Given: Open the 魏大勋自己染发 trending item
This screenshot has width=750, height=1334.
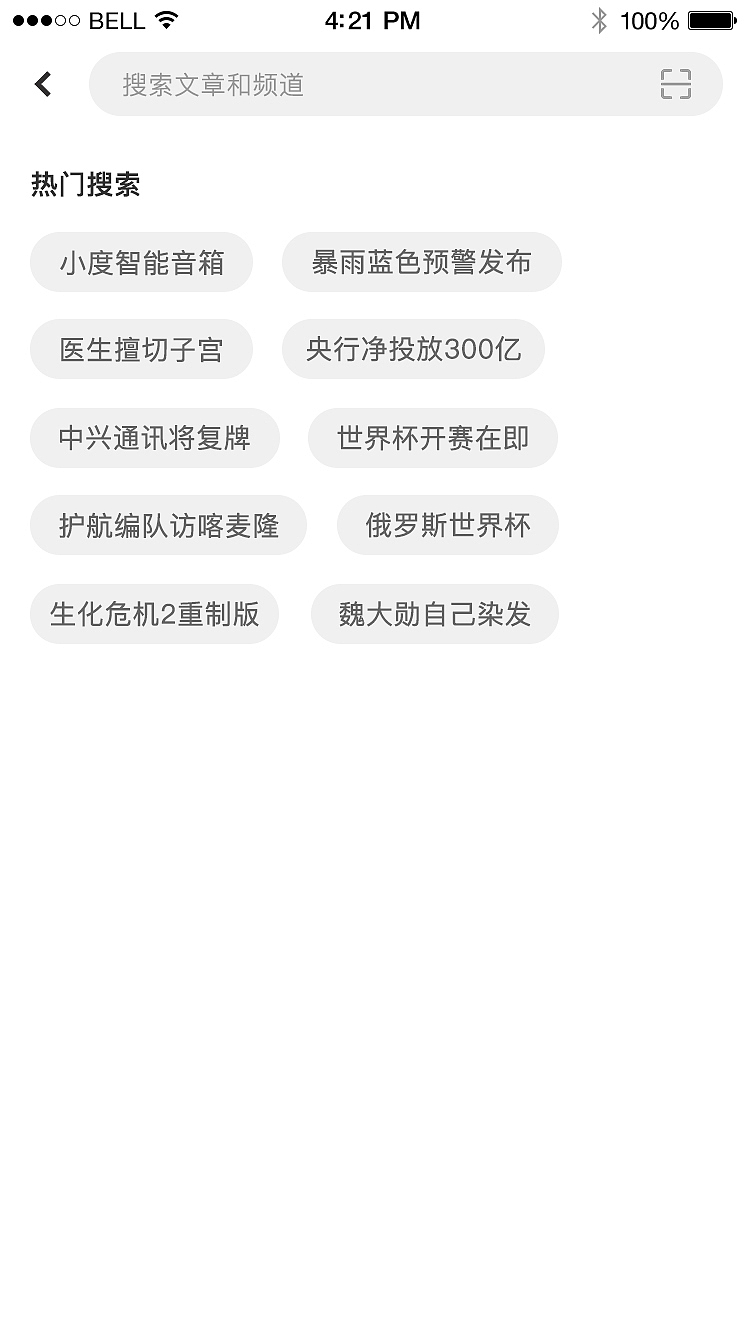Looking at the screenshot, I should (x=434, y=613).
